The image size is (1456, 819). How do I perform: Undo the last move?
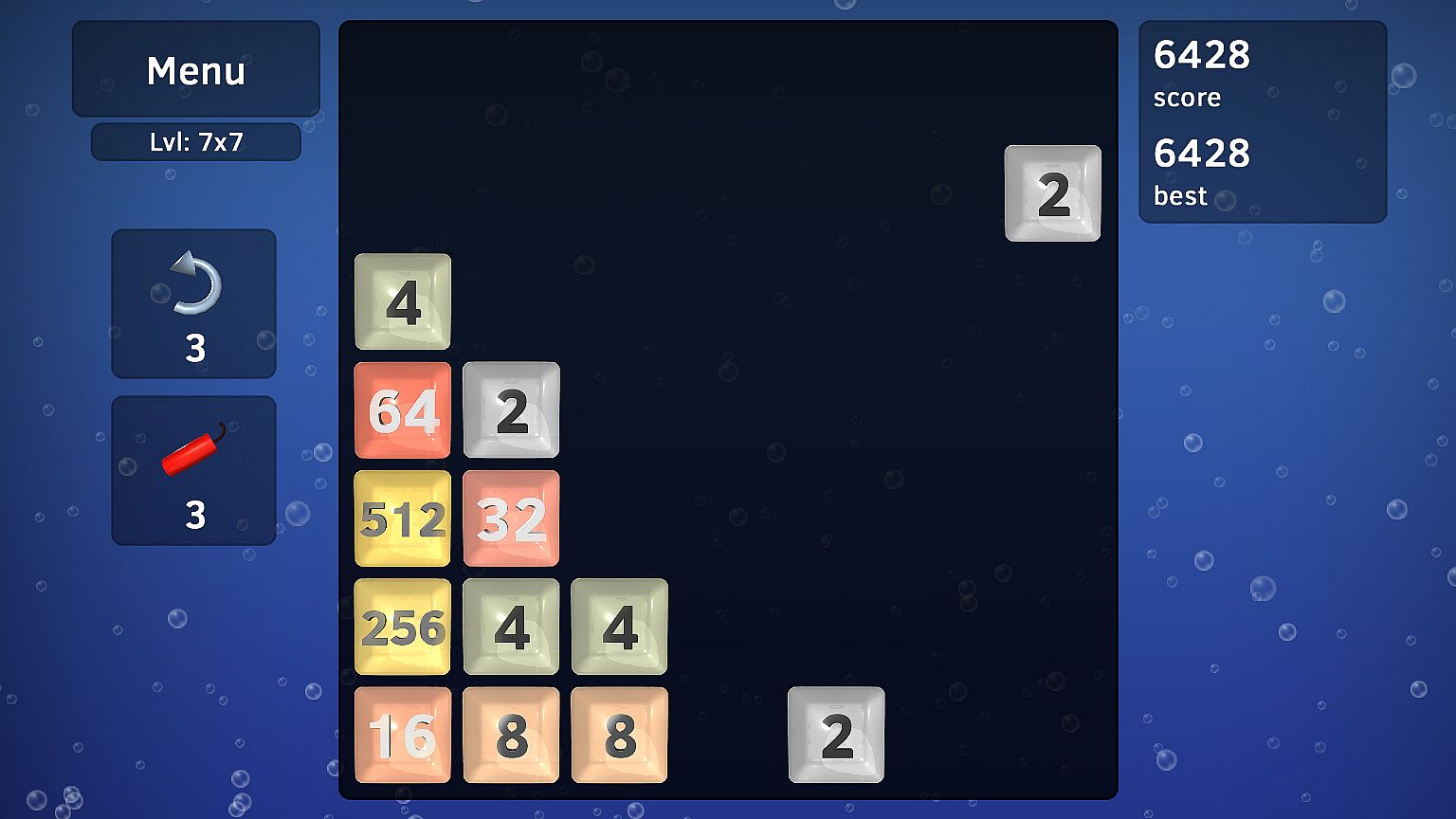pos(194,303)
